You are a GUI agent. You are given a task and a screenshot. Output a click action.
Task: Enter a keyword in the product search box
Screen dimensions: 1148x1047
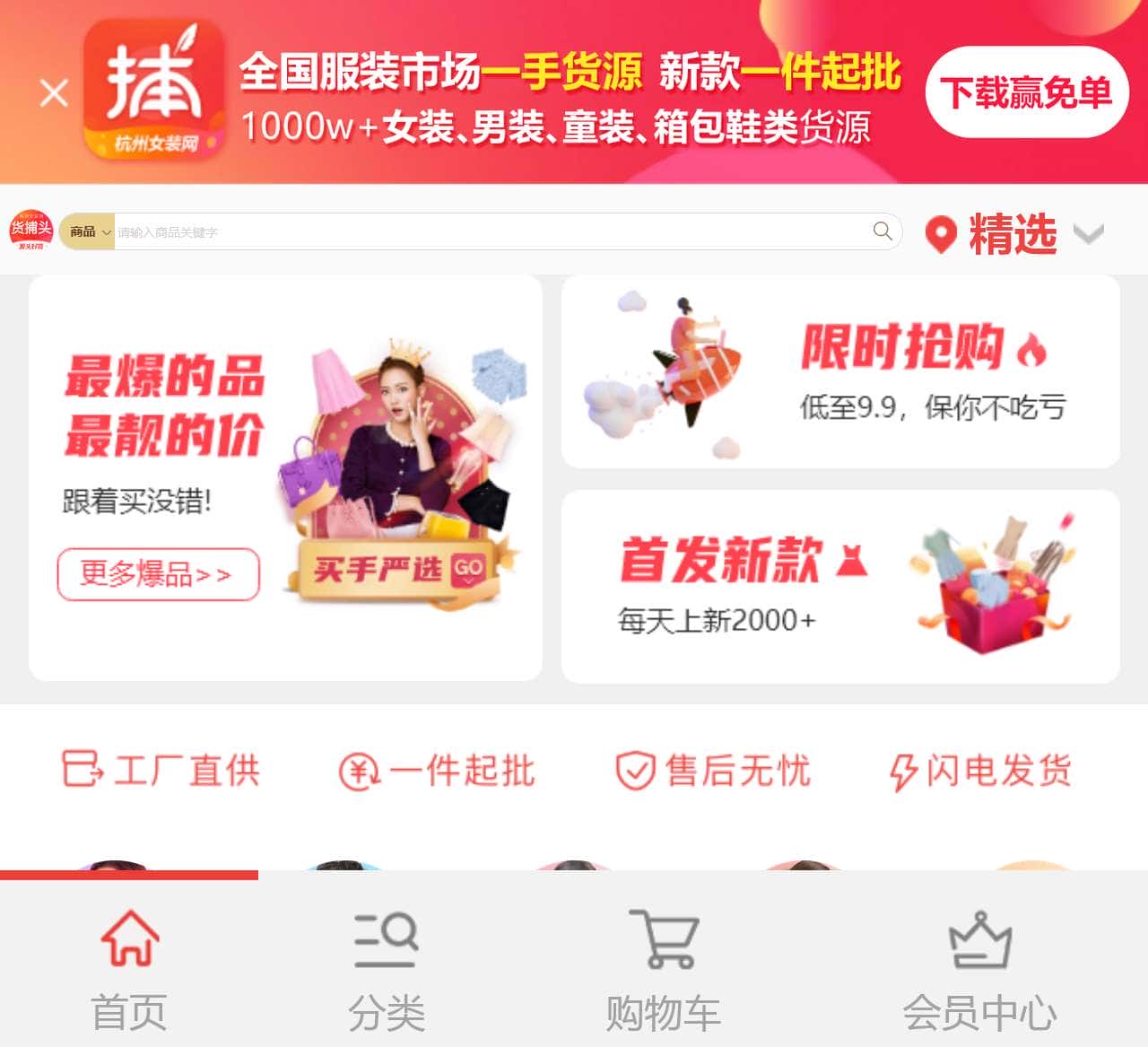(x=484, y=232)
